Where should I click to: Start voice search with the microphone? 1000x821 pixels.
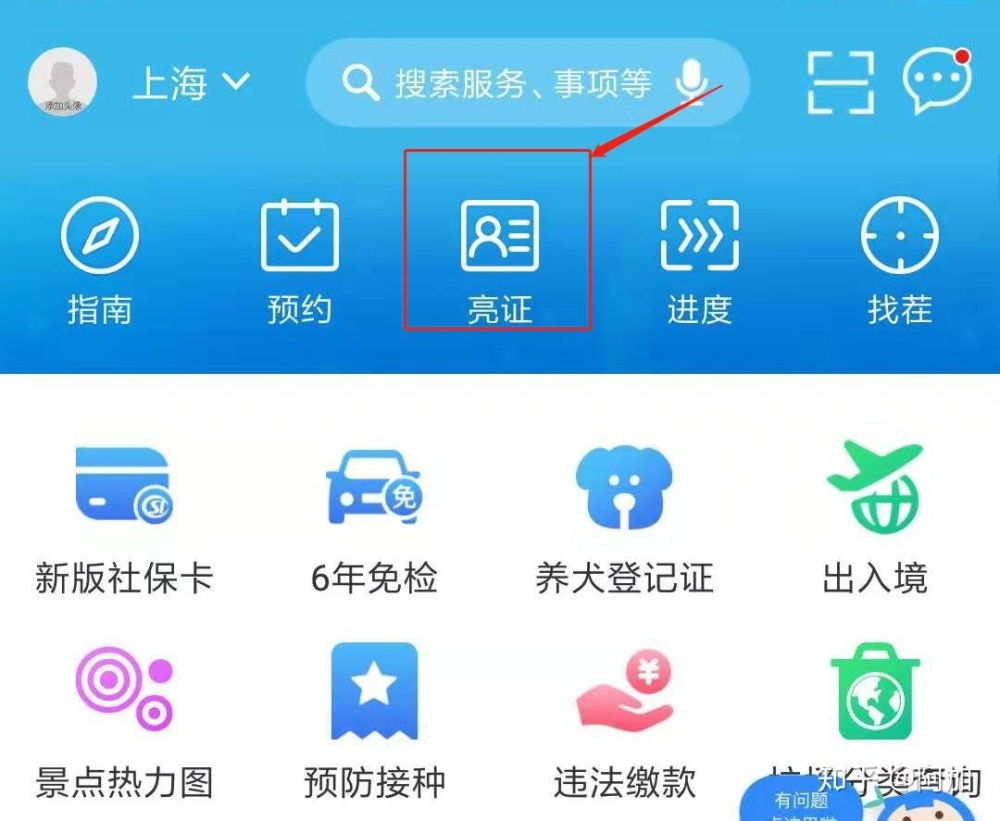point(690,83)
